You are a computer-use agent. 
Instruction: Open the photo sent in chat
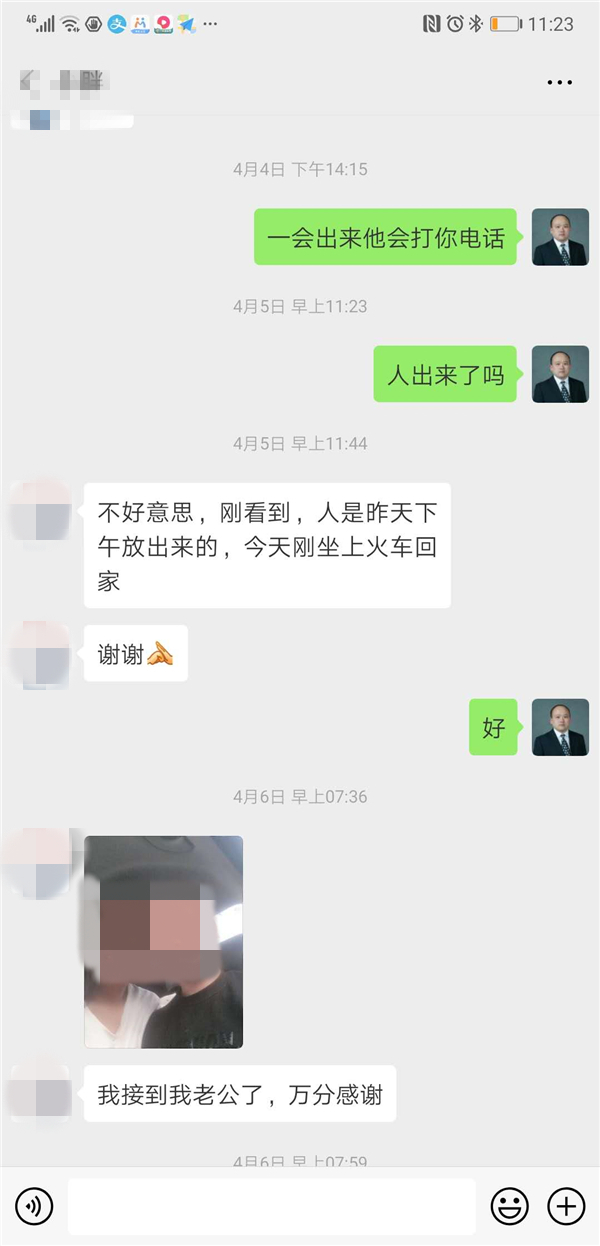point(163,941)
